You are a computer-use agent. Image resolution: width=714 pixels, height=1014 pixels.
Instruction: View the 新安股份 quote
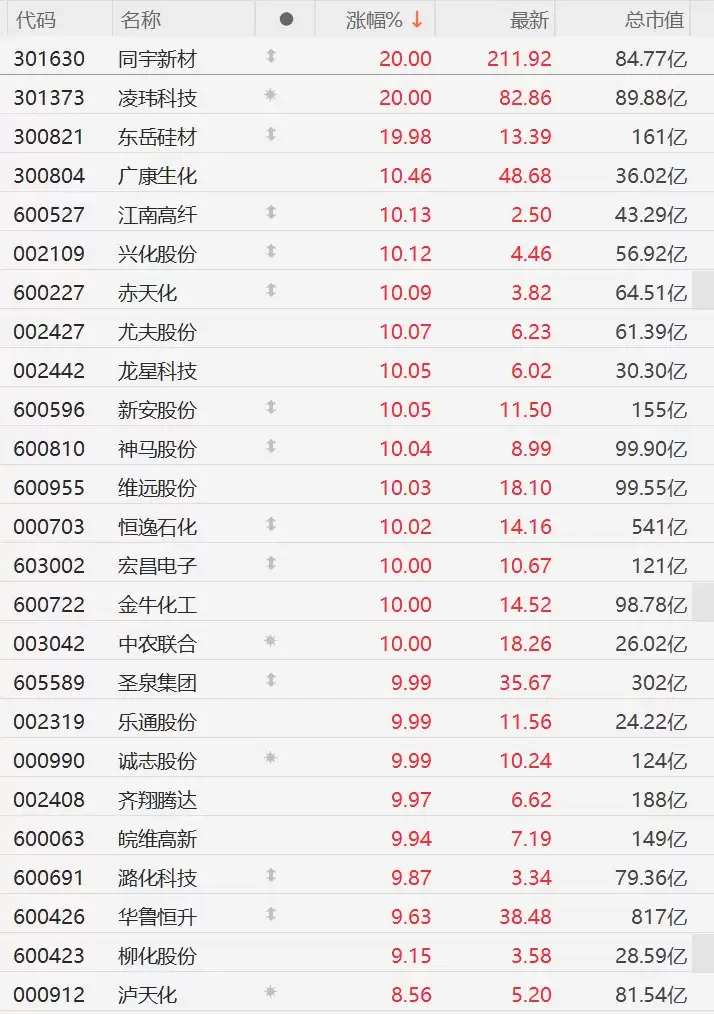coord(157,410)
